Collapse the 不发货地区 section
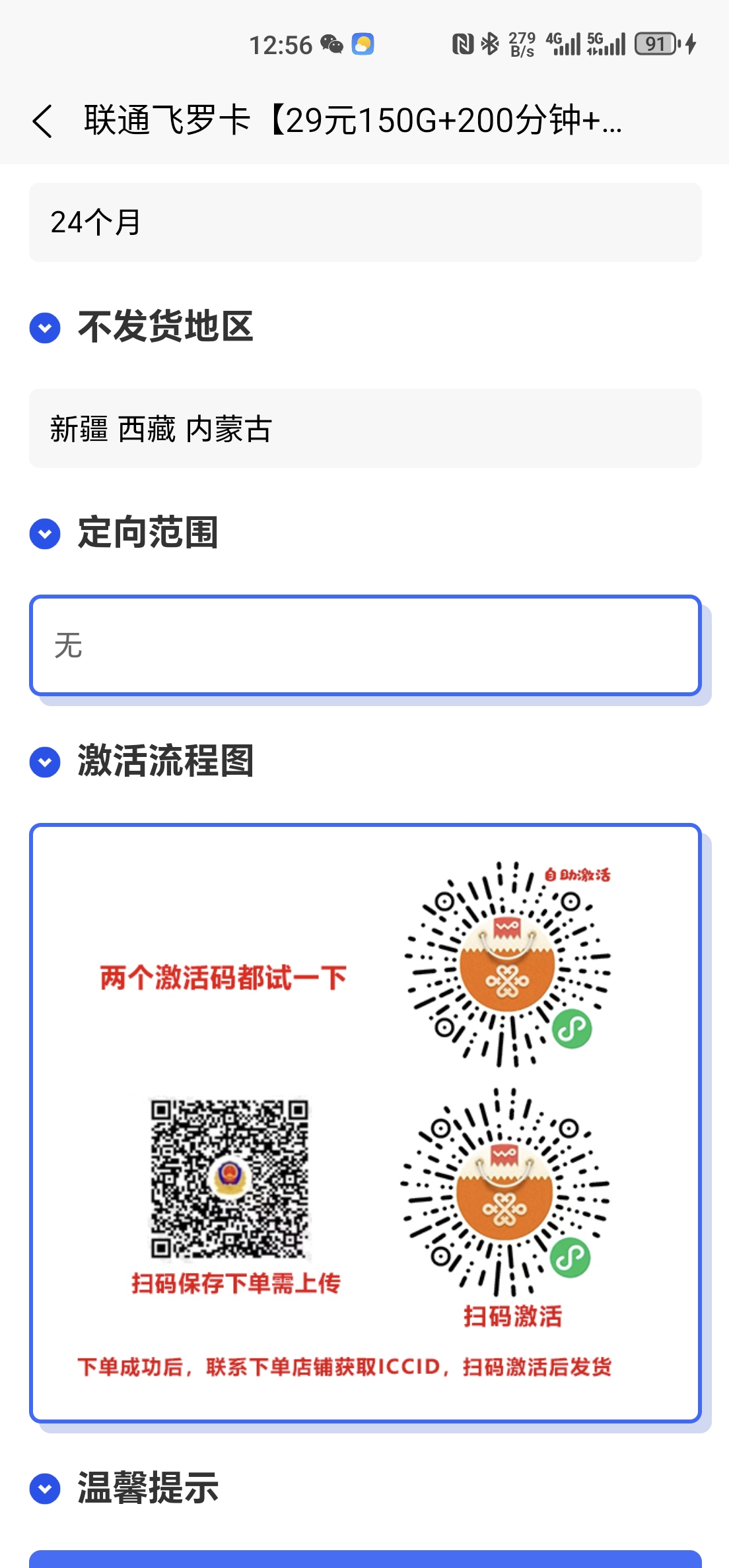This screenshot has width=729, height=1568. (x=45, y=328)
